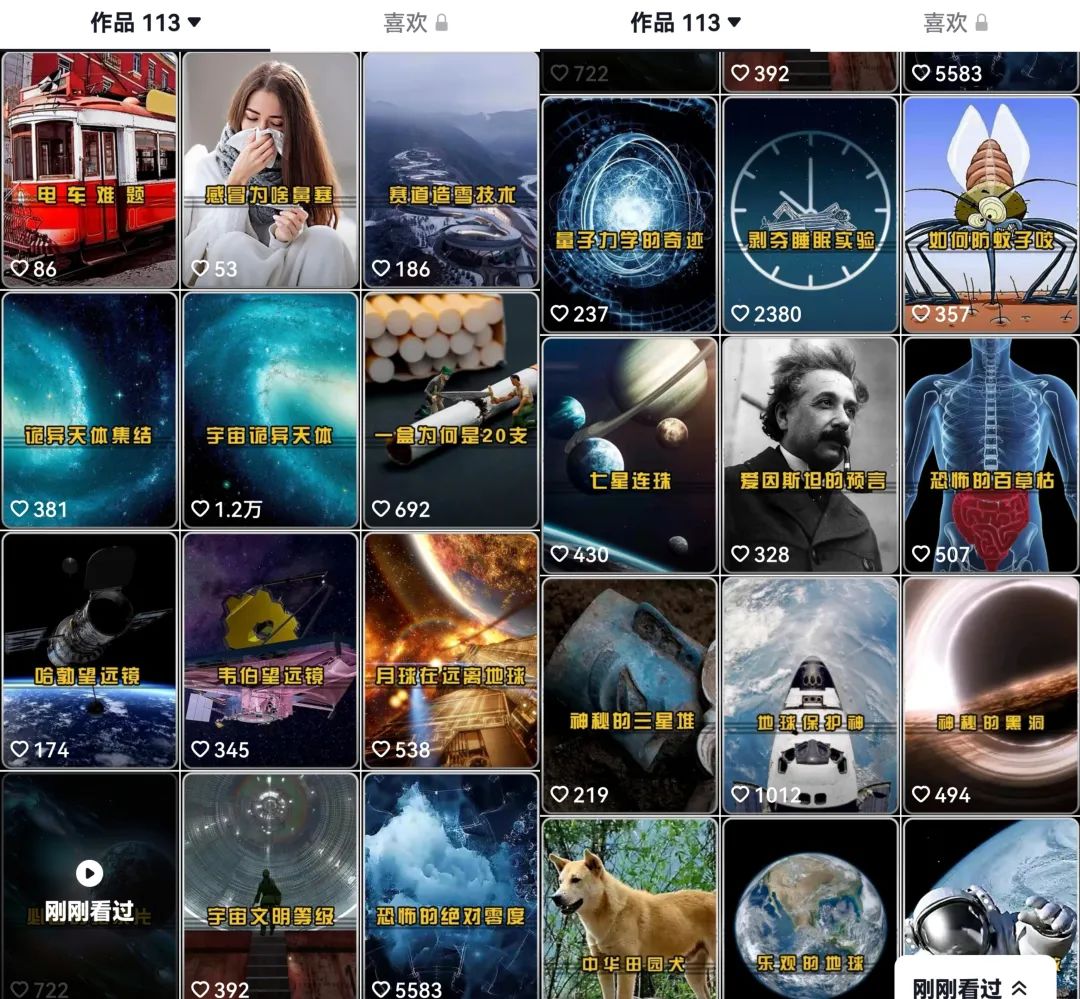This screenshot has height=999, width=1080.
Task: Open the 赛道造雪技术 video tile
Action: coord(450,170)
